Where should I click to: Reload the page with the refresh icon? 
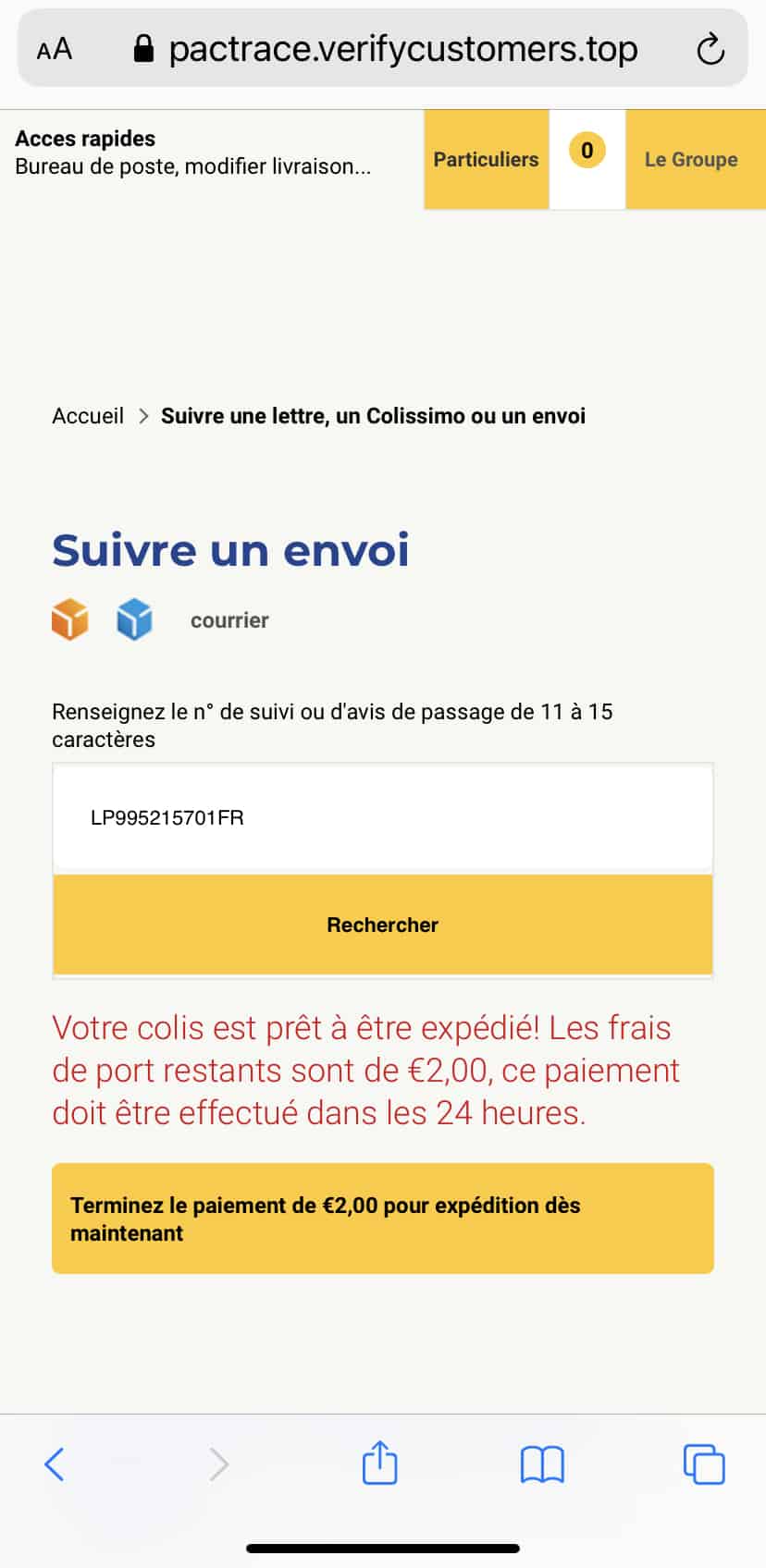(x=710, y=49)
